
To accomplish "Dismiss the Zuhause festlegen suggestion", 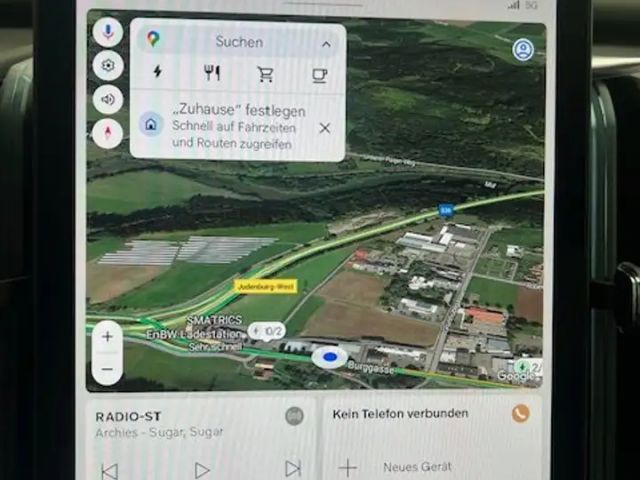I will 324,128.
